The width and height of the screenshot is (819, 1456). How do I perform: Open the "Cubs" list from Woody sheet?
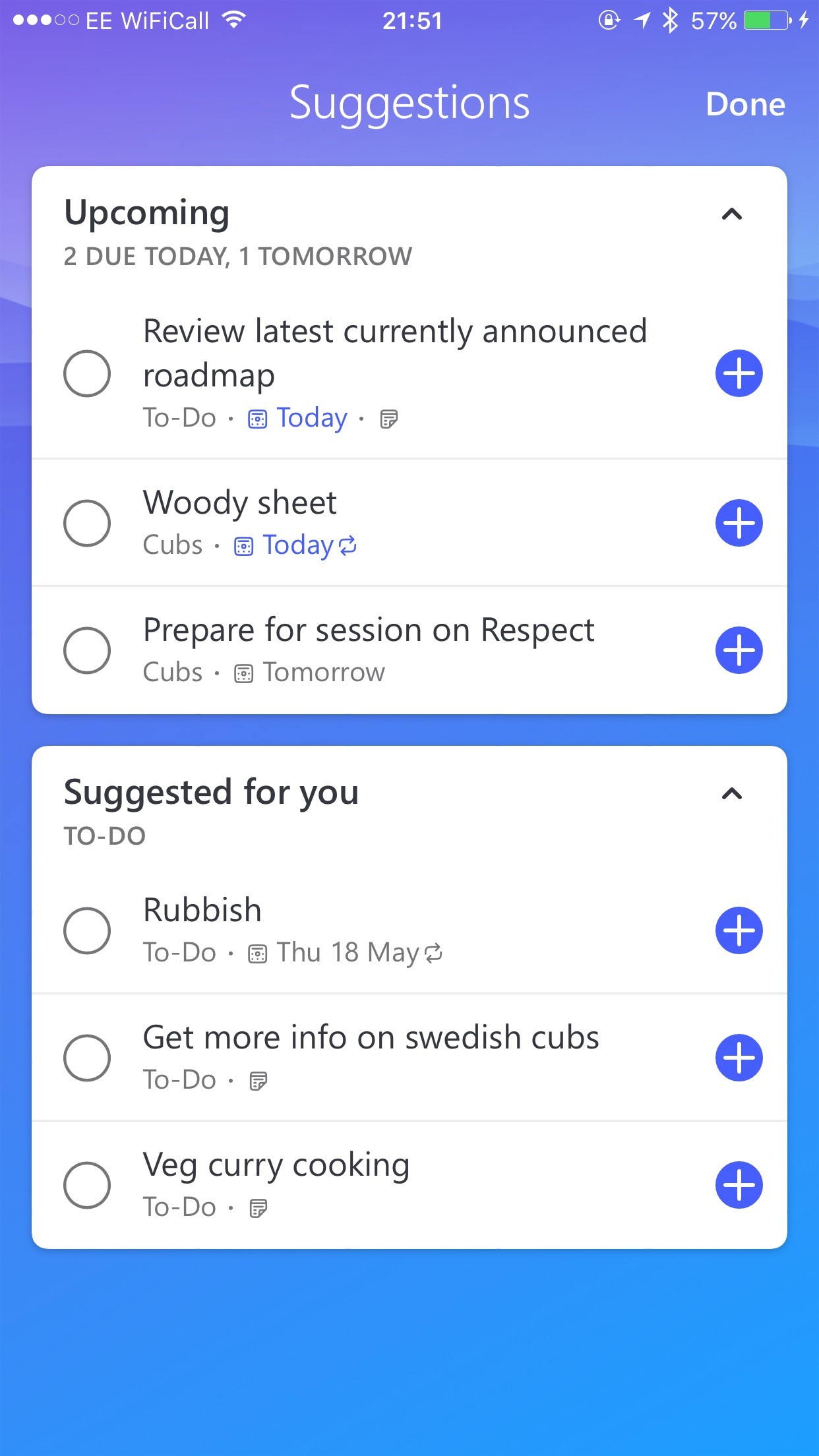[x=172, y=545]
